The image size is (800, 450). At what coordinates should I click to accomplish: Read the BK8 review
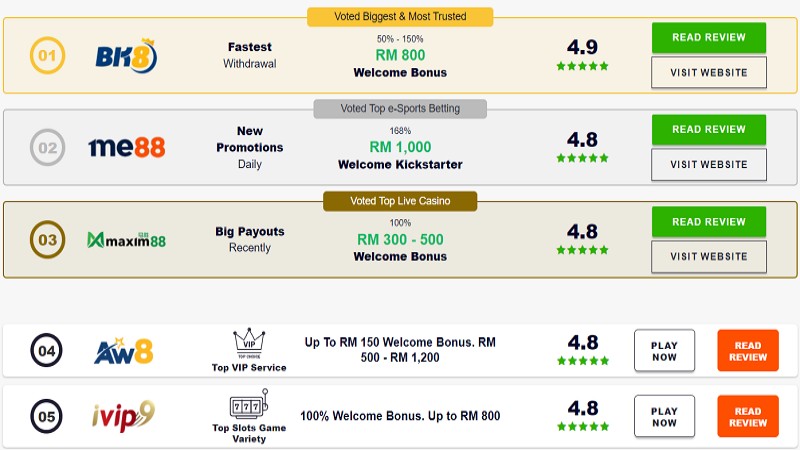click(709, 38)
